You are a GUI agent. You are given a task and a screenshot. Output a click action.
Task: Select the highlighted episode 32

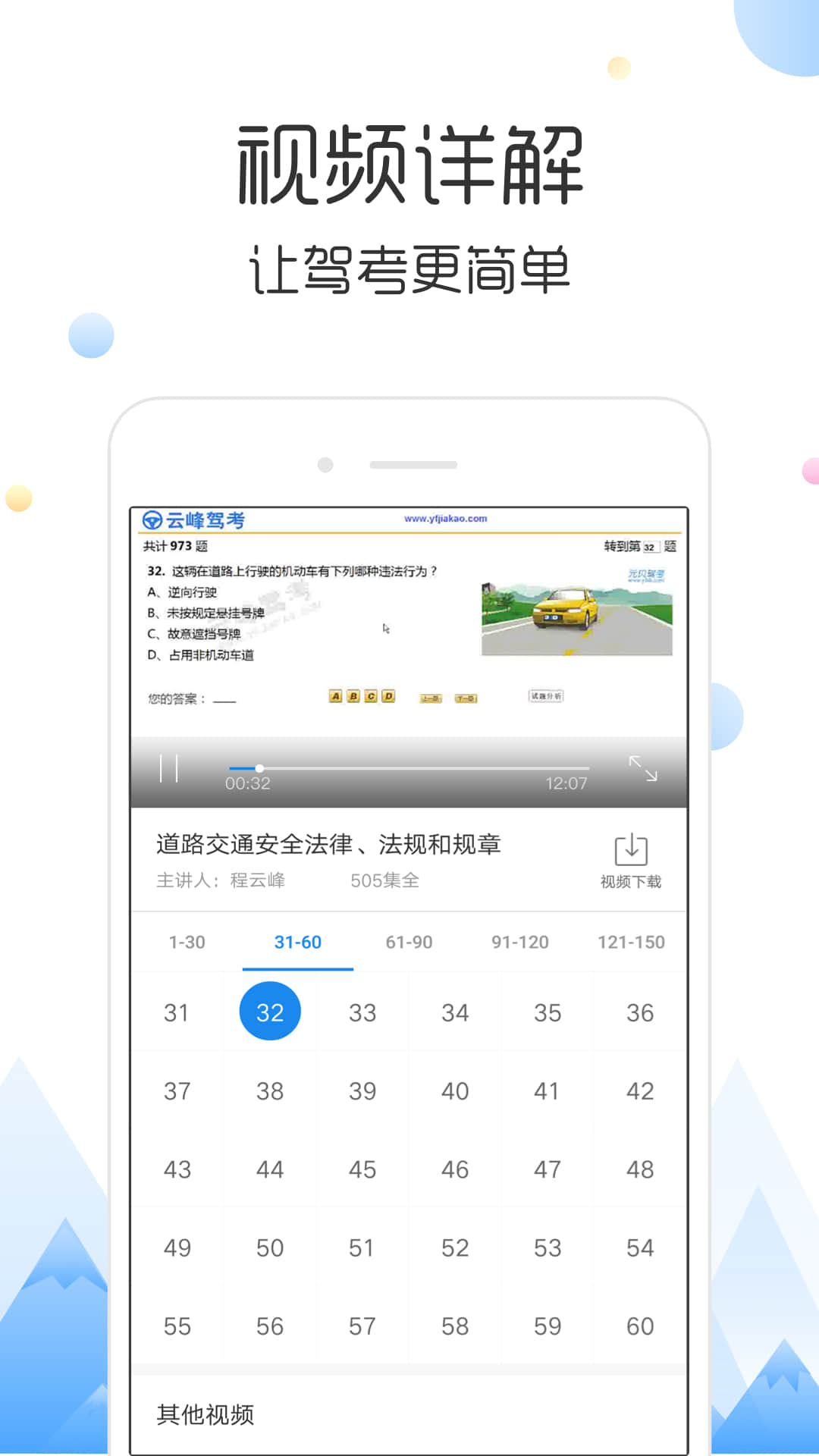[x=269, y=1012]
